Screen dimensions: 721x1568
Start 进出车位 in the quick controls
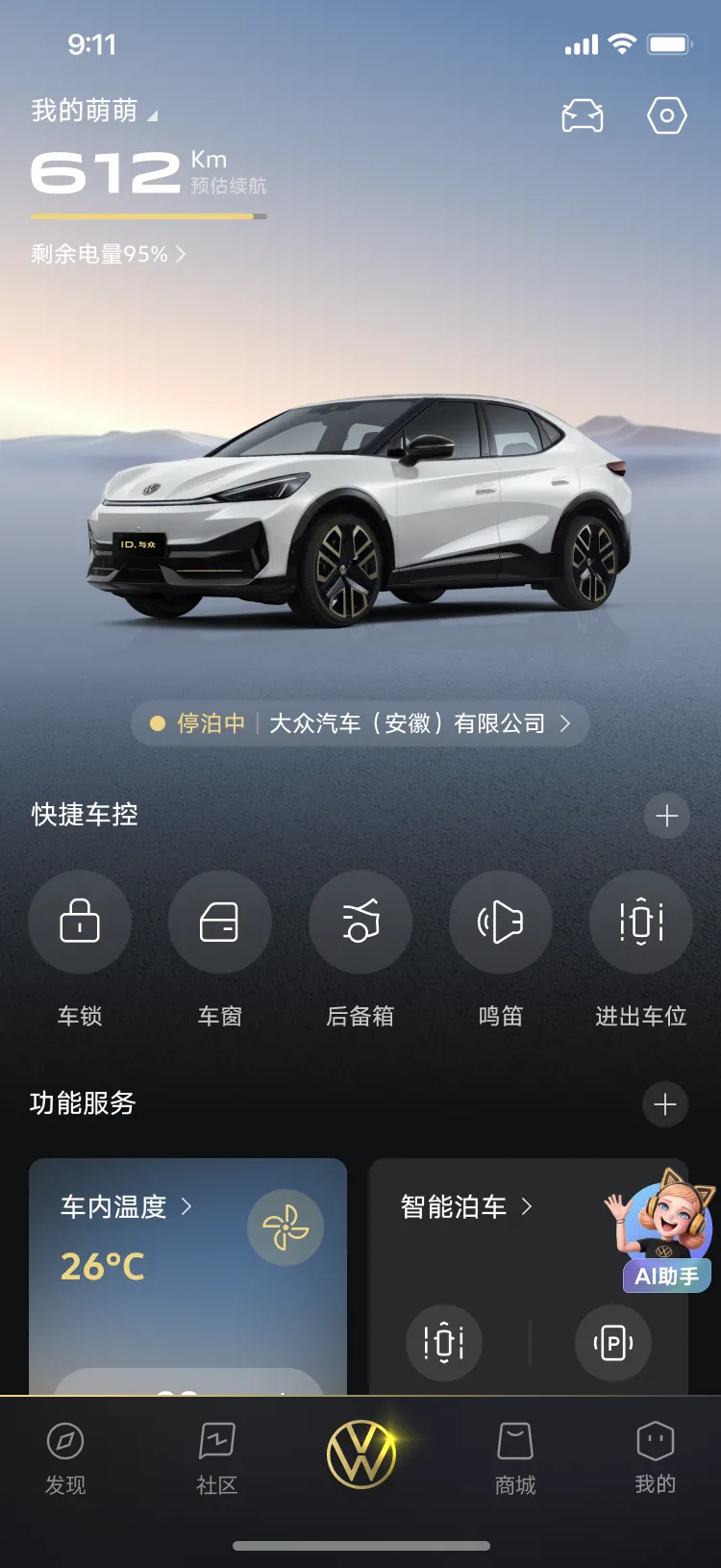click(x=640, y=922)
